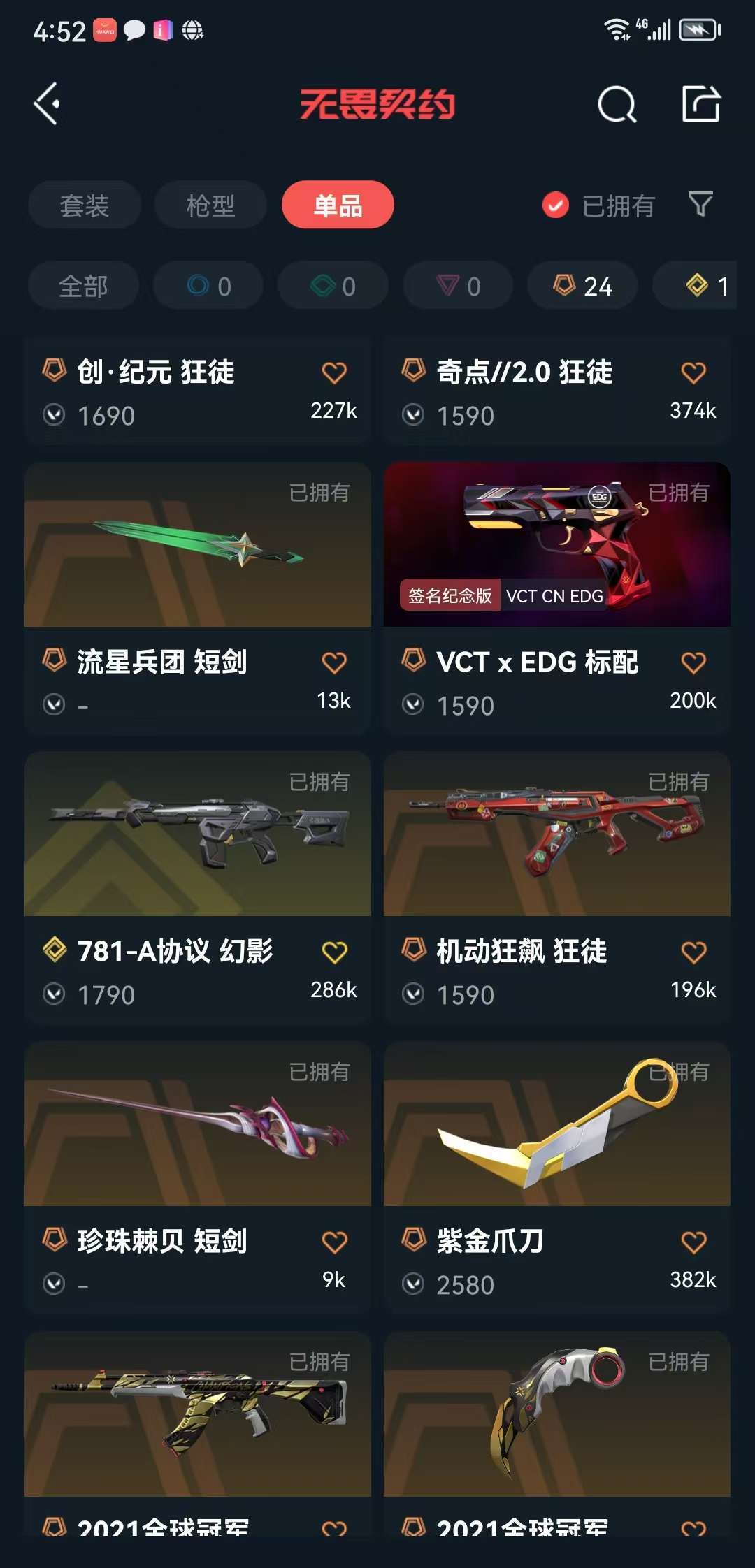The height and width of the screenshot is (1568, 755).
Task: Open the search icon
Action: click(x=617, y=105)
